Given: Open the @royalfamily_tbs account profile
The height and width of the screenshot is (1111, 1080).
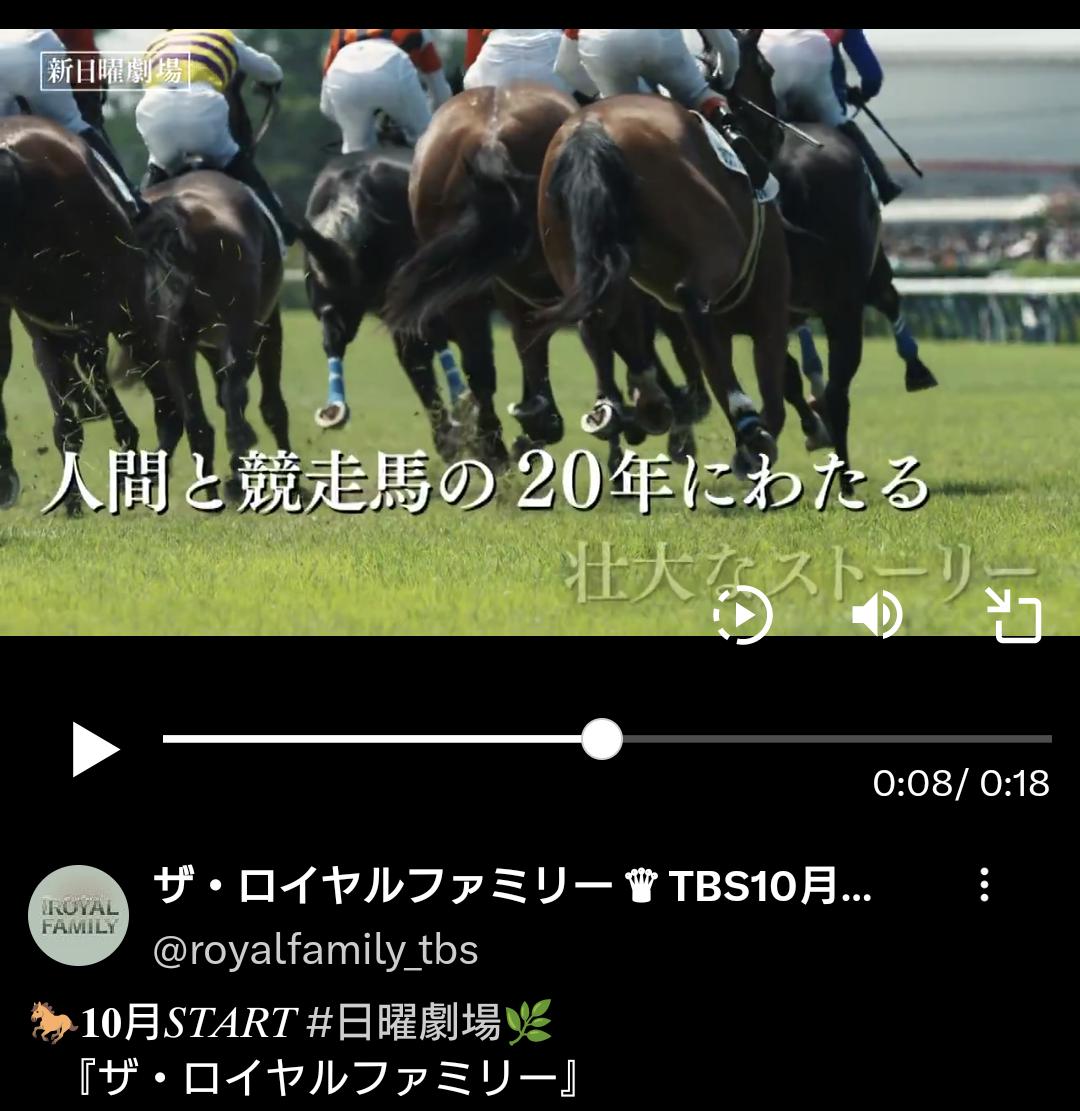Looking at the screenshot, I should [315, 950].
